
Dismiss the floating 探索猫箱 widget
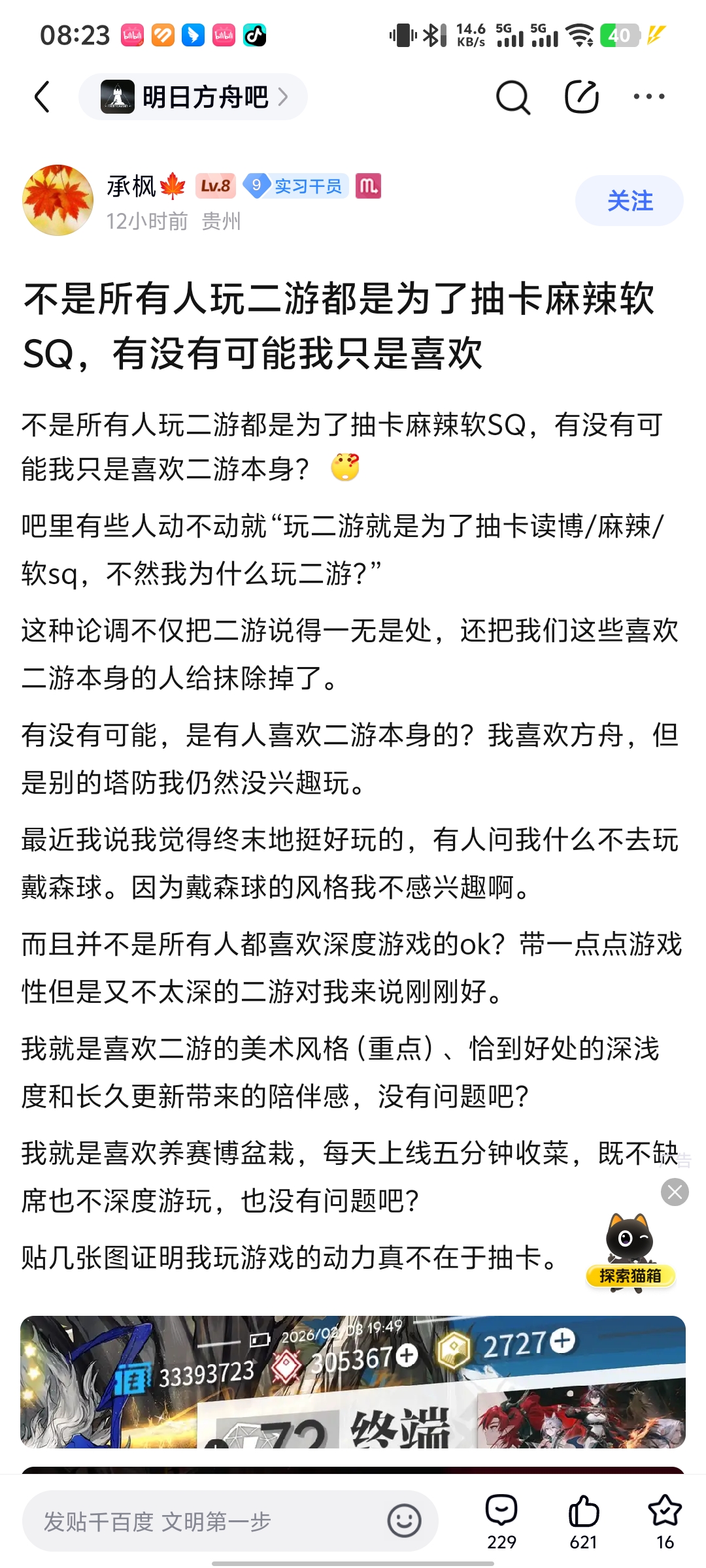tap(675, 1192)
